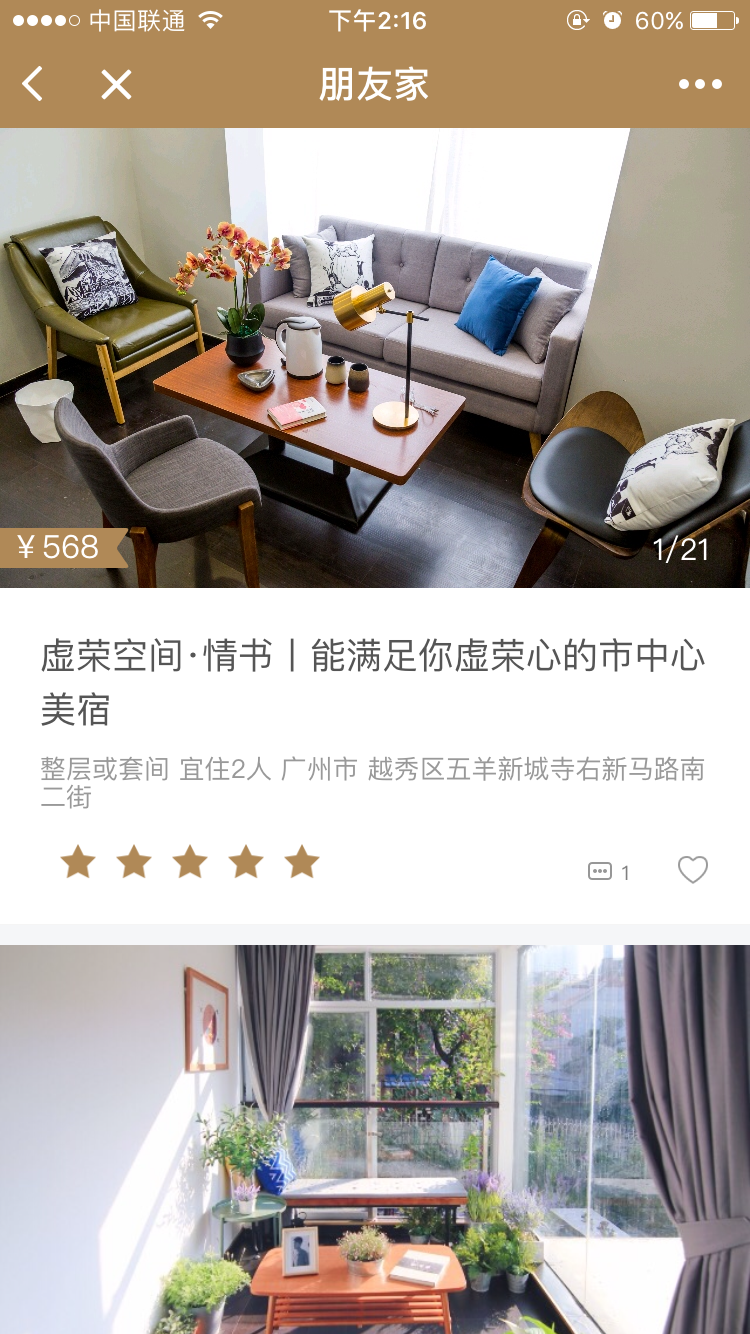Go back to the previous page
Image resolution: width=750 pixels, height=1334 pixels.
[x=33, y=84]
